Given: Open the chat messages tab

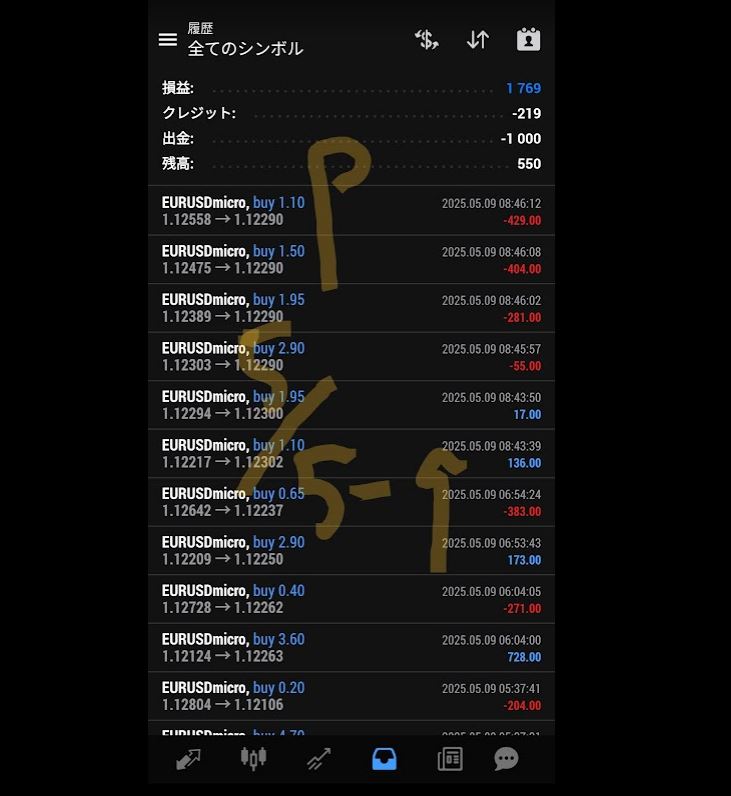Looking at the screenshot, I should click(x=506, y=760).
